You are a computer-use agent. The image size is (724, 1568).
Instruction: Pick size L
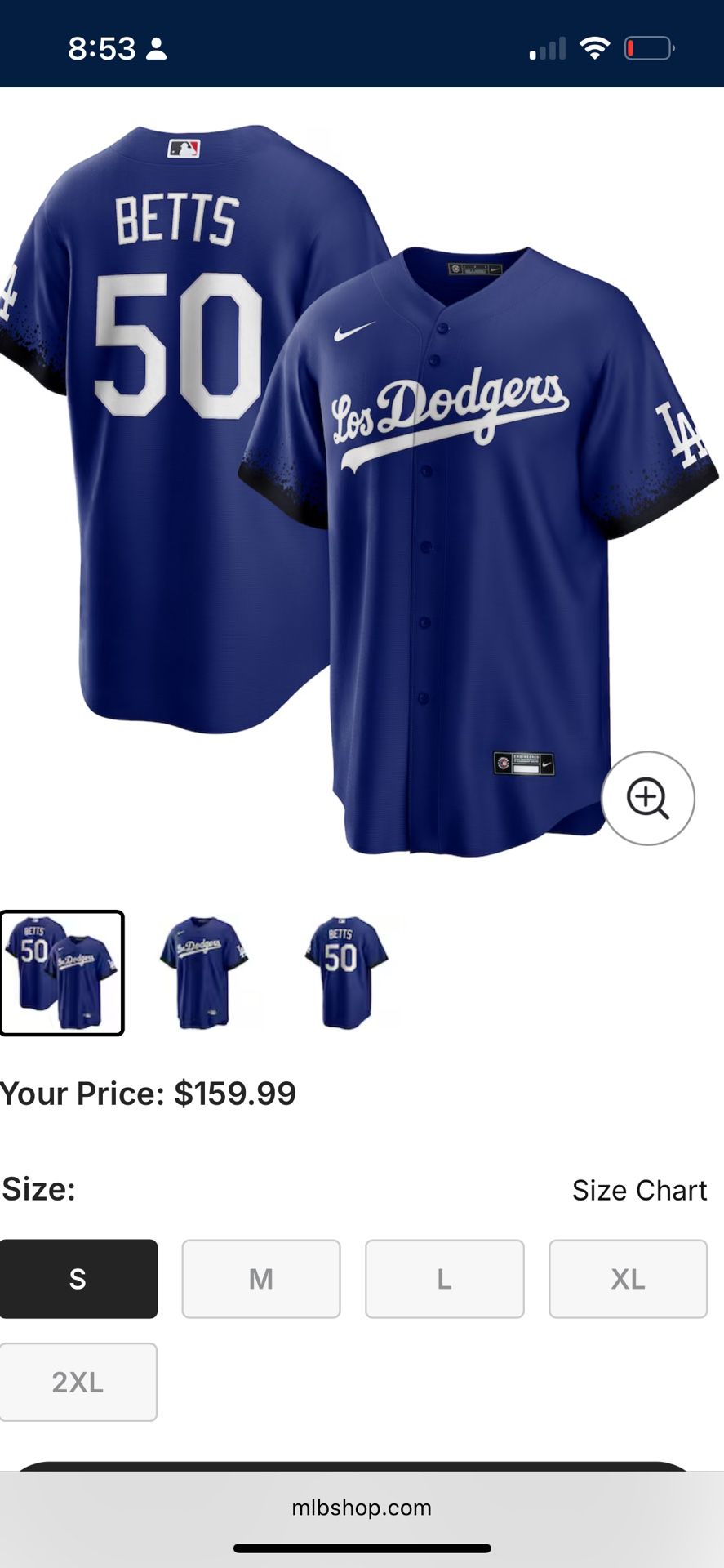point(444,1278)
